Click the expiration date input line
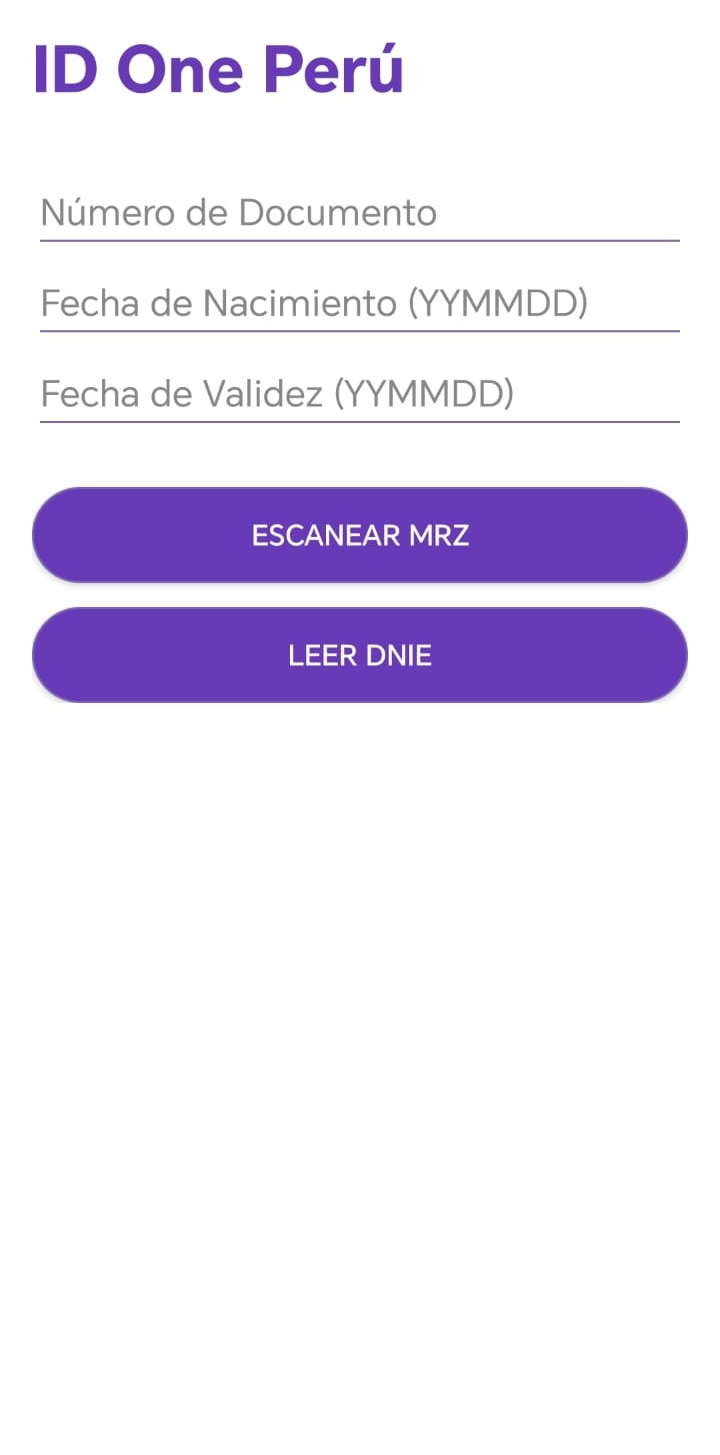This screenshot has width=720, height=1455. 360,394
